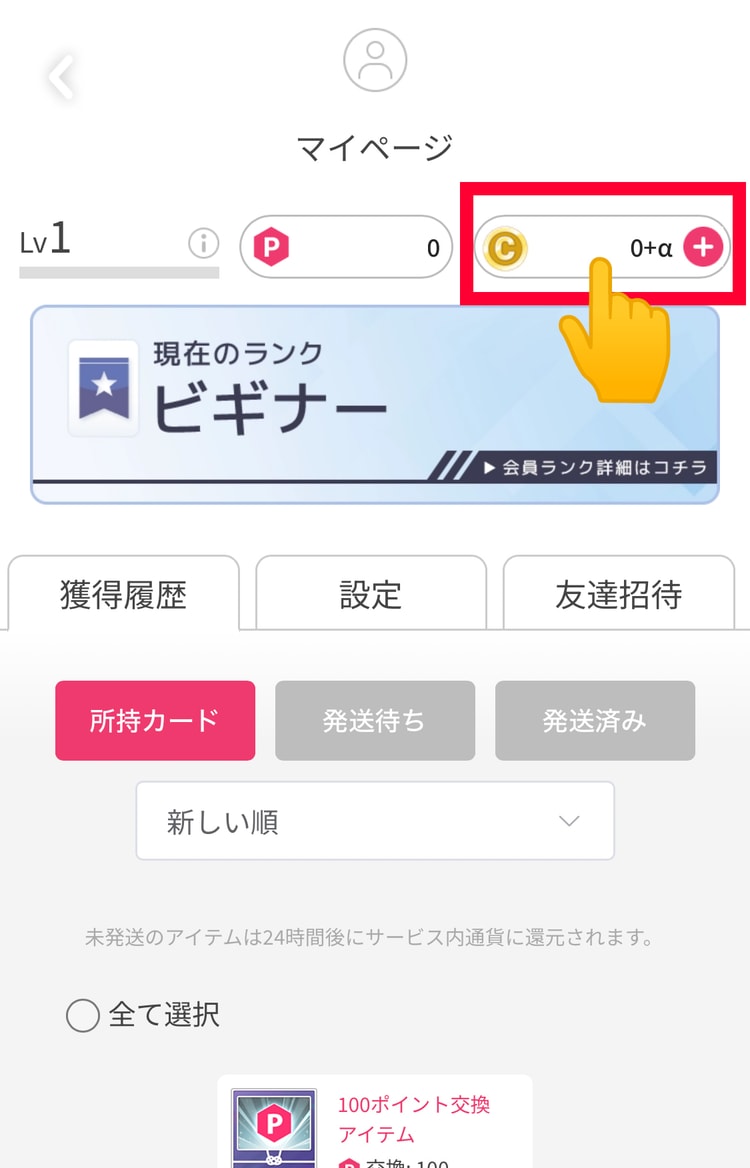Click the P points badge icon
The width and height of the screenshot is (750, 1168).
(270, 246)
